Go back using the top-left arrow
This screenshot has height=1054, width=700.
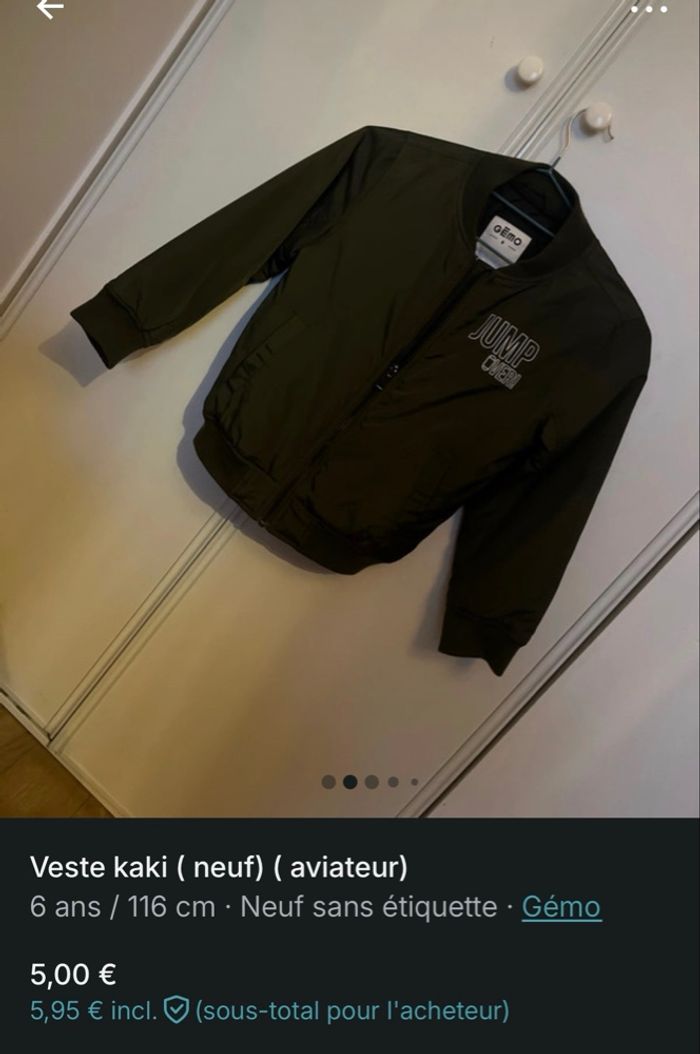pyautogui.click(x=49, y=8)
